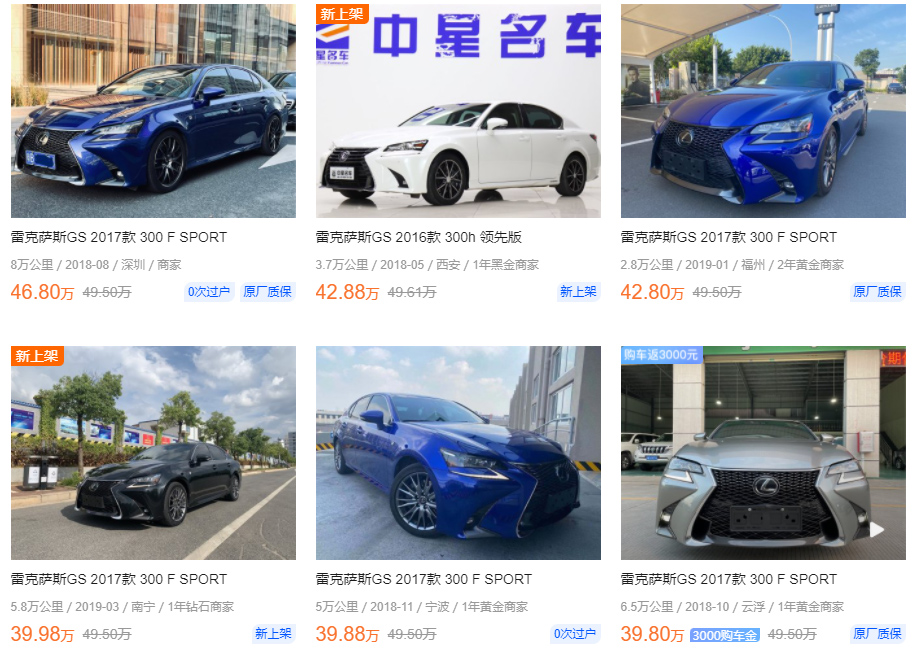Screen dimensions: 913x650
Task: Open the silver Lexus GS listing in 云浮
Action: pos(763,453)
